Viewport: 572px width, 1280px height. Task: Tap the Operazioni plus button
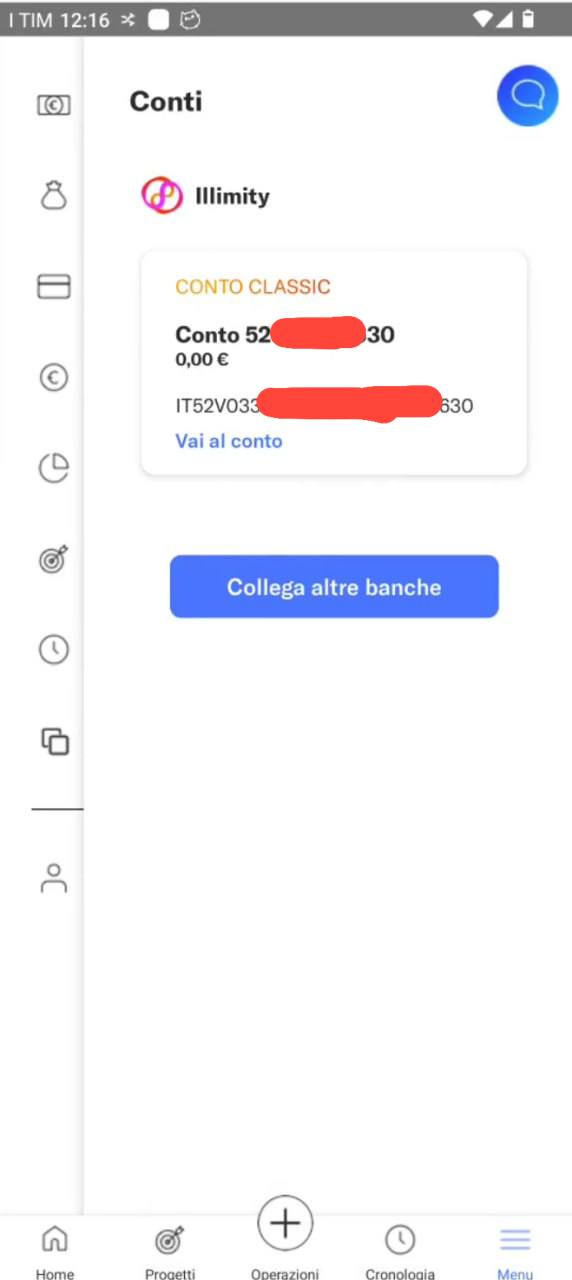285,1223
